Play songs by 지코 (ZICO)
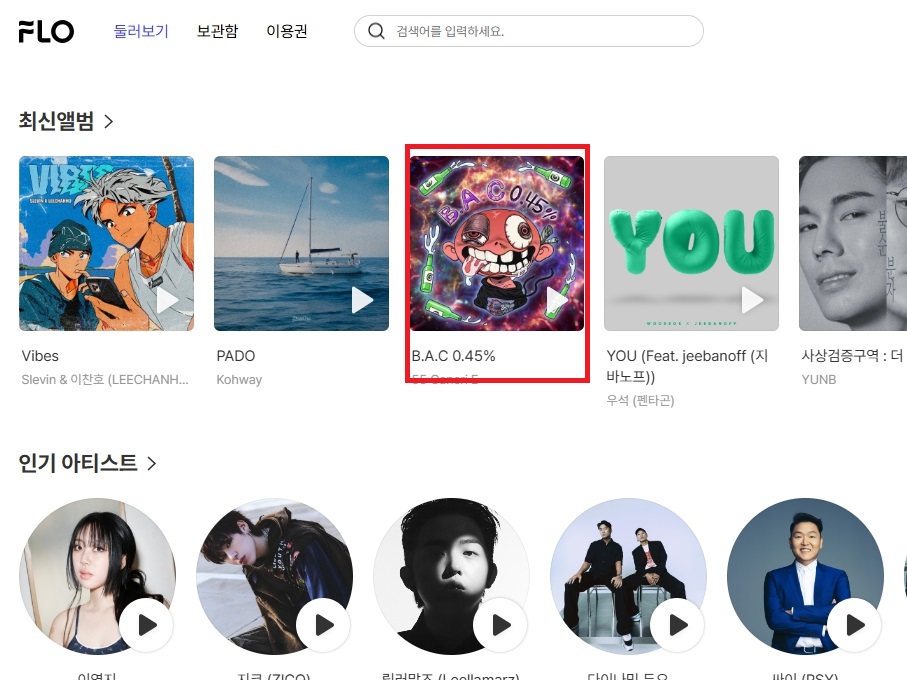 [x=324, y=625]
